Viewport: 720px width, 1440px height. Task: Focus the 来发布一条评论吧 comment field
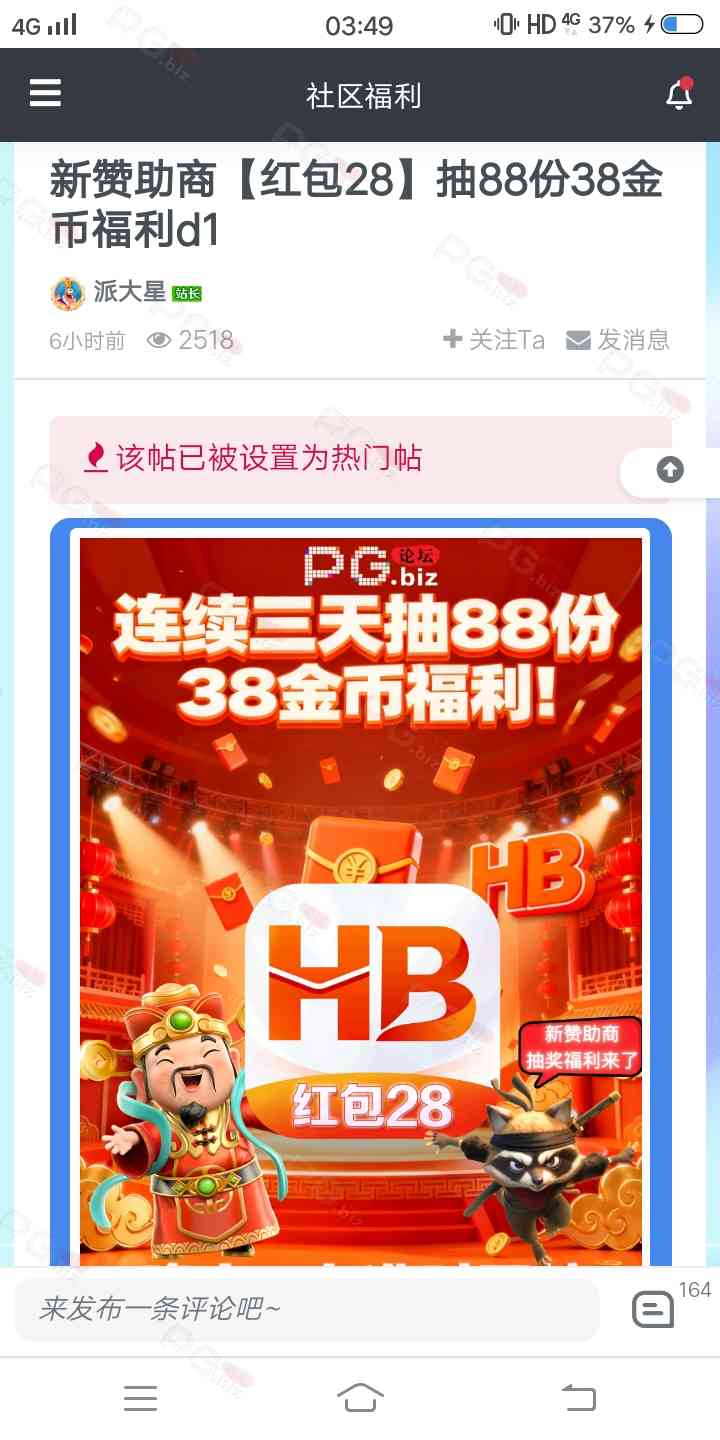pos(305,1308)
